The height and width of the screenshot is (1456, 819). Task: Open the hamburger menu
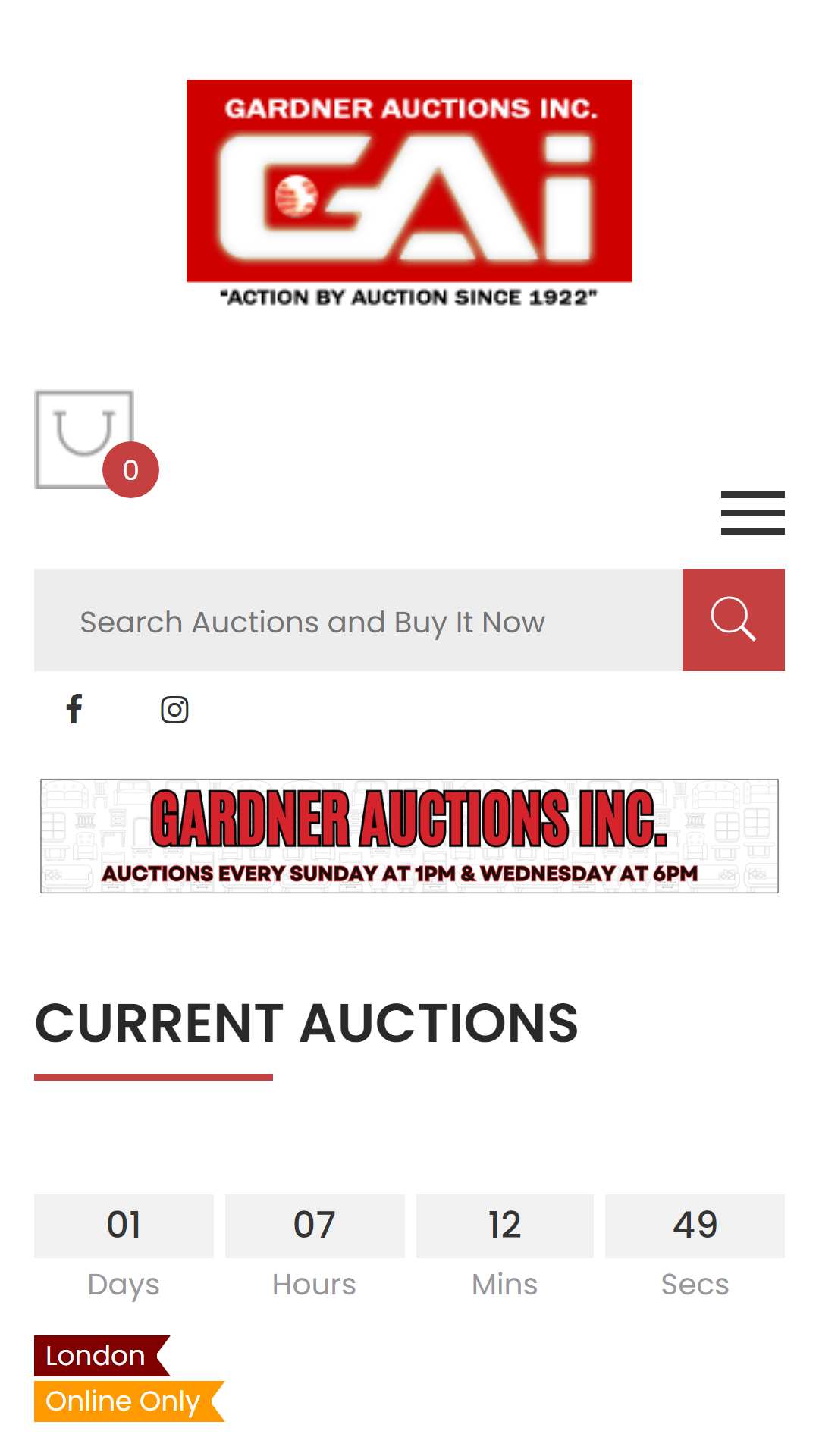pos(752,513)
